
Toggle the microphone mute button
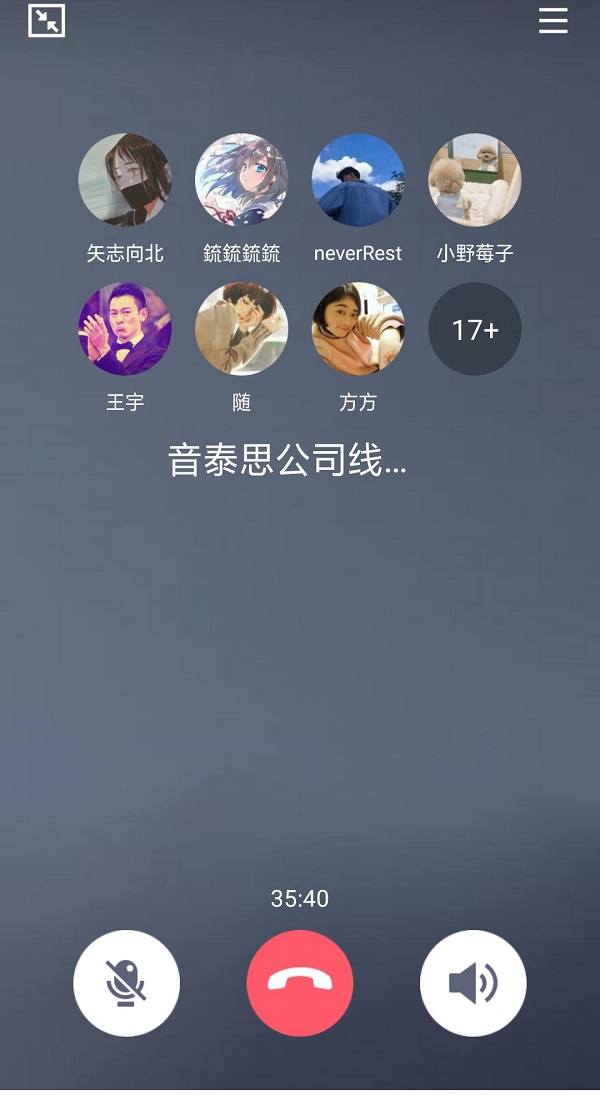coord(127,983)
